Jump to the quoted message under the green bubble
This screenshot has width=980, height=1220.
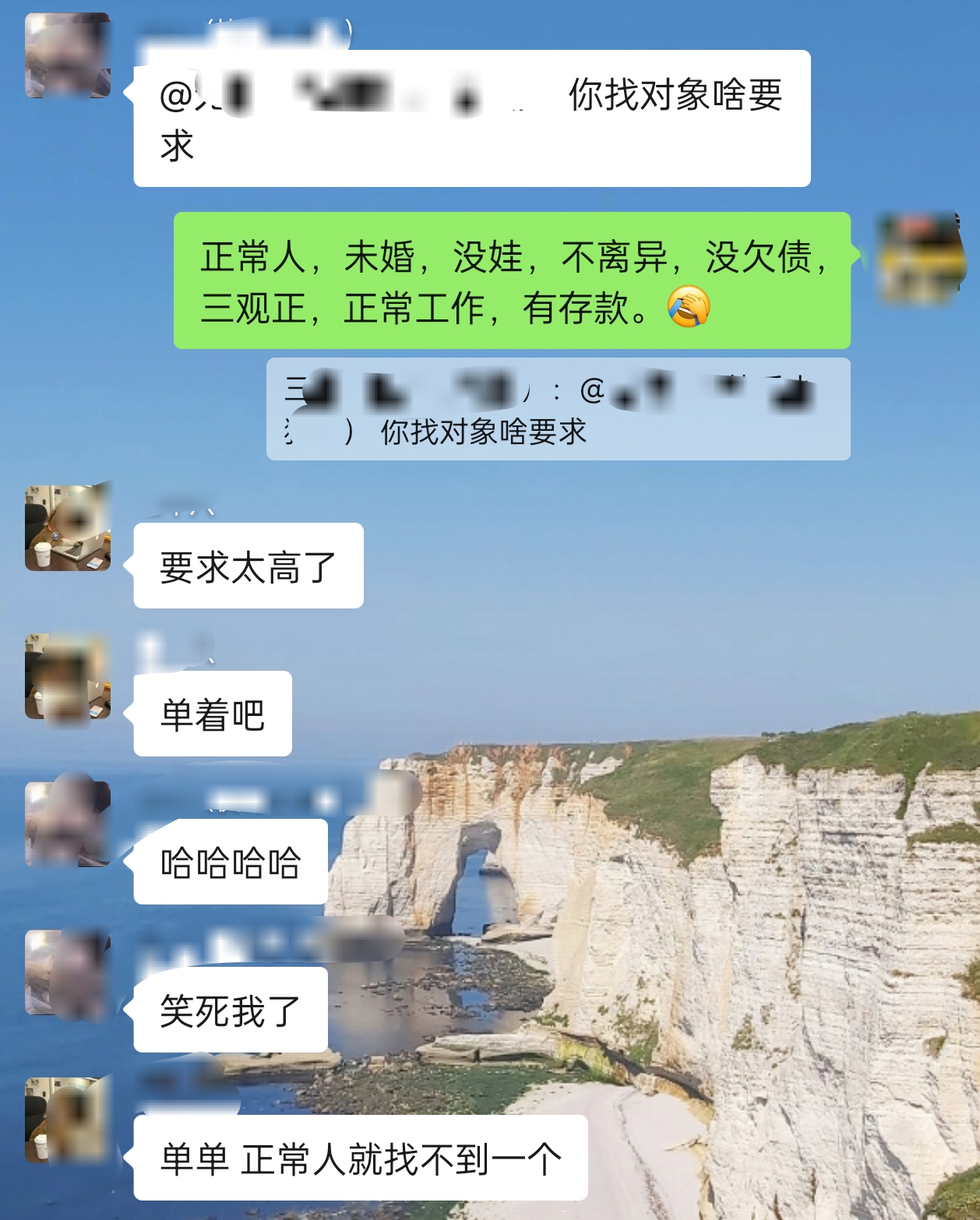(558, 409)
